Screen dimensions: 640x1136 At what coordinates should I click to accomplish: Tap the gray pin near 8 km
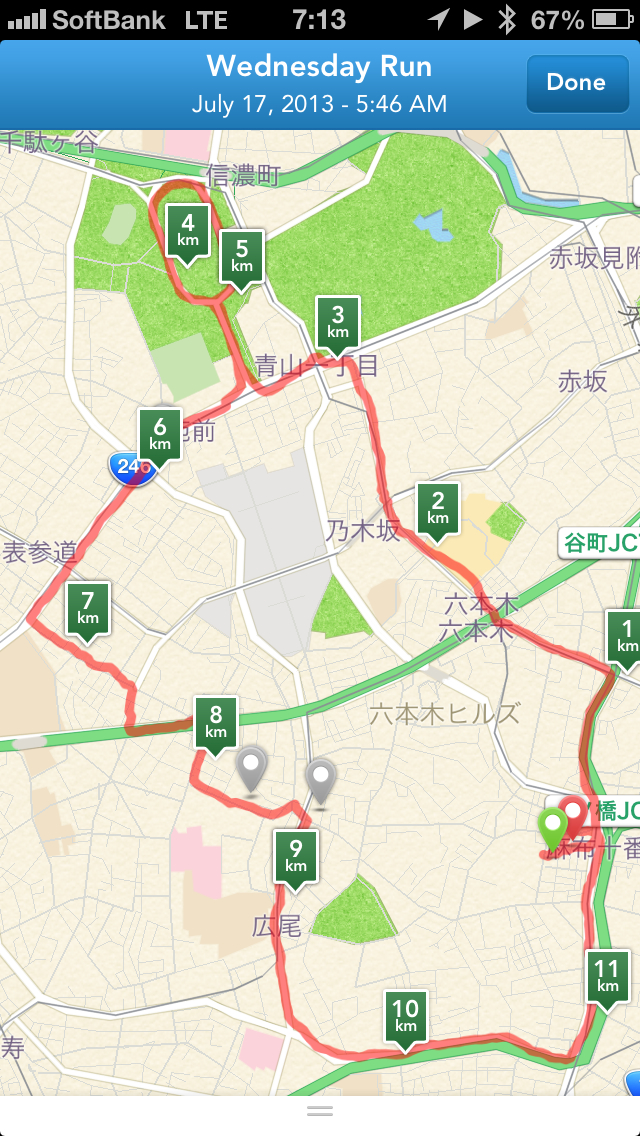point(250,767)
